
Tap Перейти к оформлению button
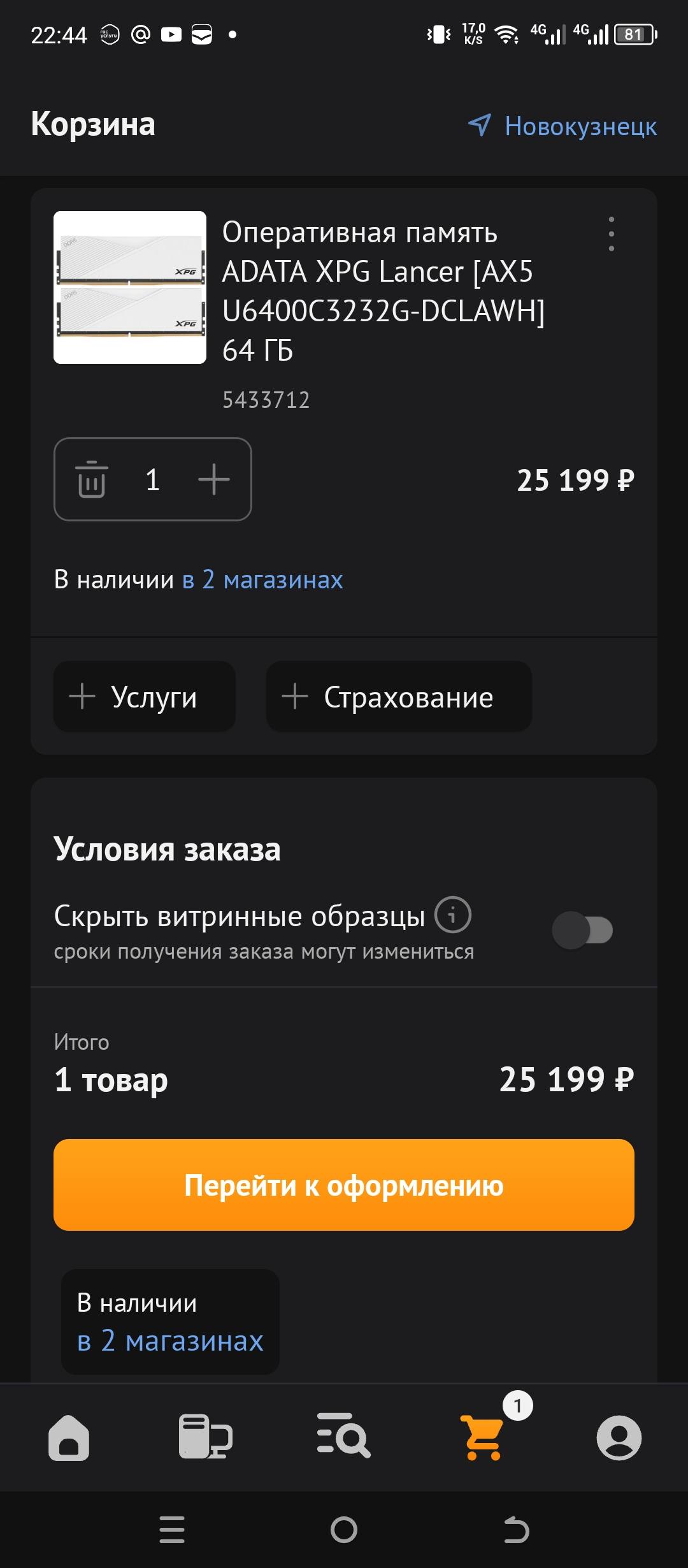[344, 1186]
